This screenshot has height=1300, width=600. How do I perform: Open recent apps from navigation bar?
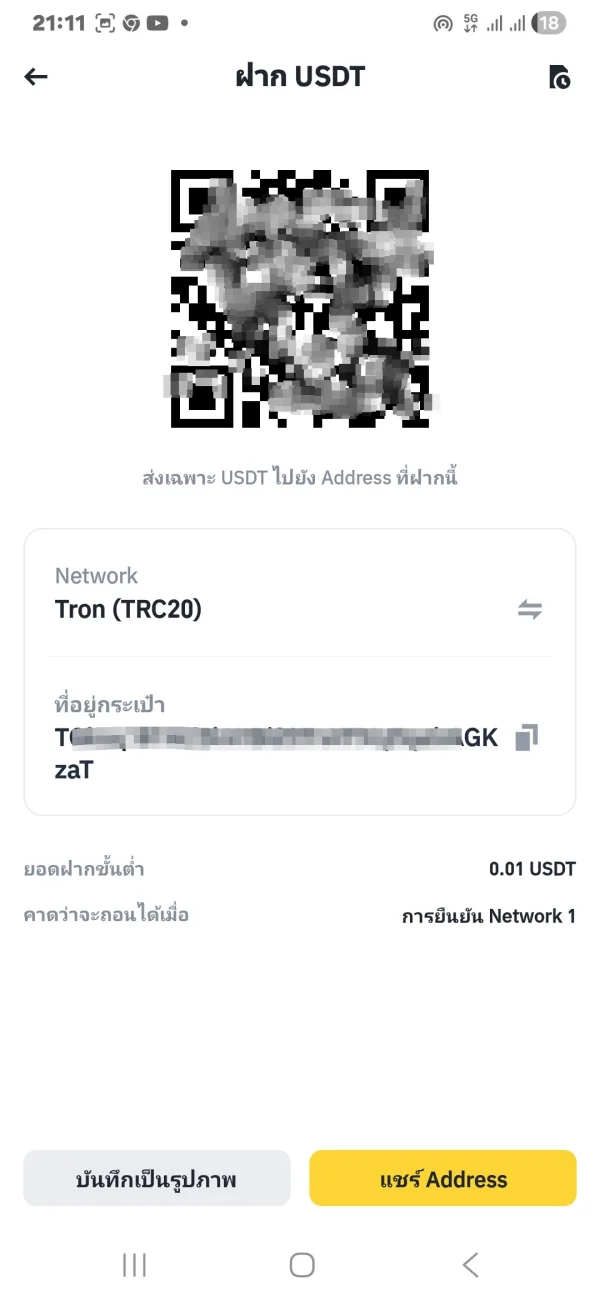pos(134,1265)
